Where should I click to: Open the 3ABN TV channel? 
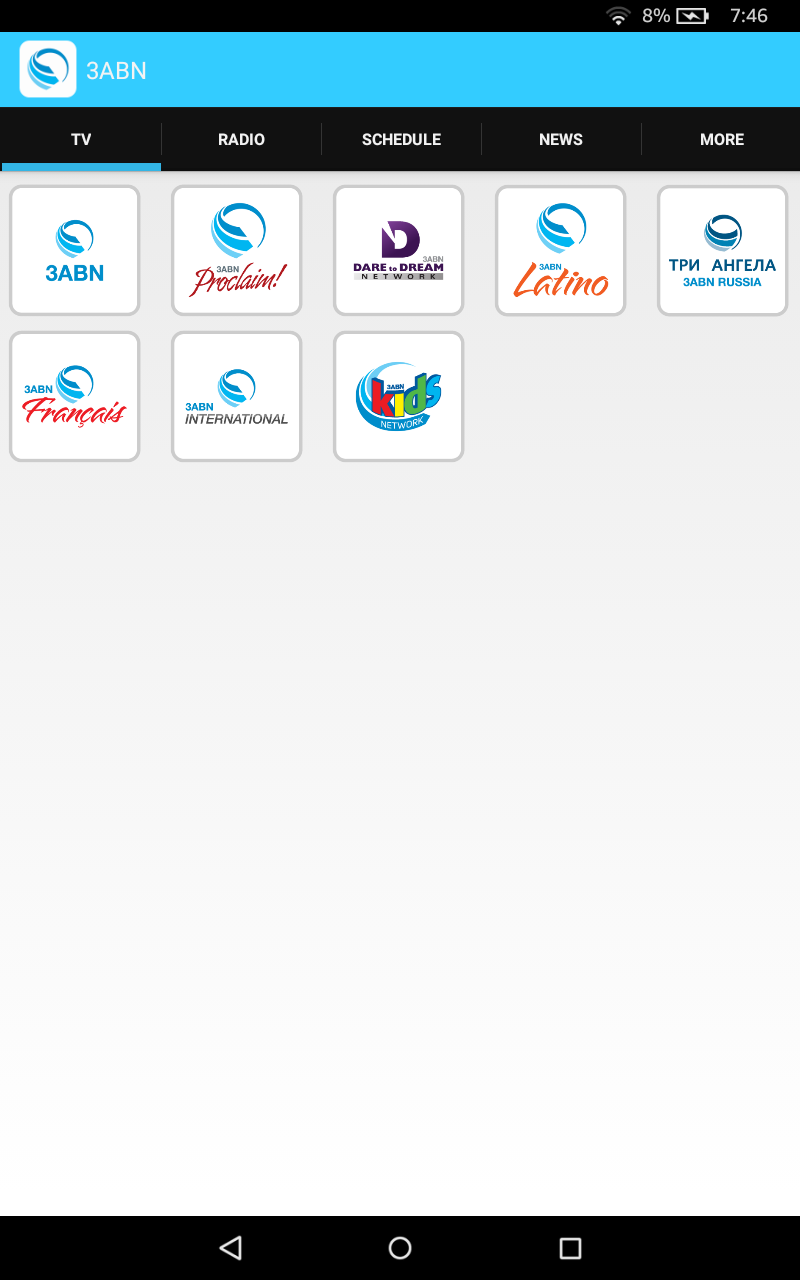click(74, 250)
